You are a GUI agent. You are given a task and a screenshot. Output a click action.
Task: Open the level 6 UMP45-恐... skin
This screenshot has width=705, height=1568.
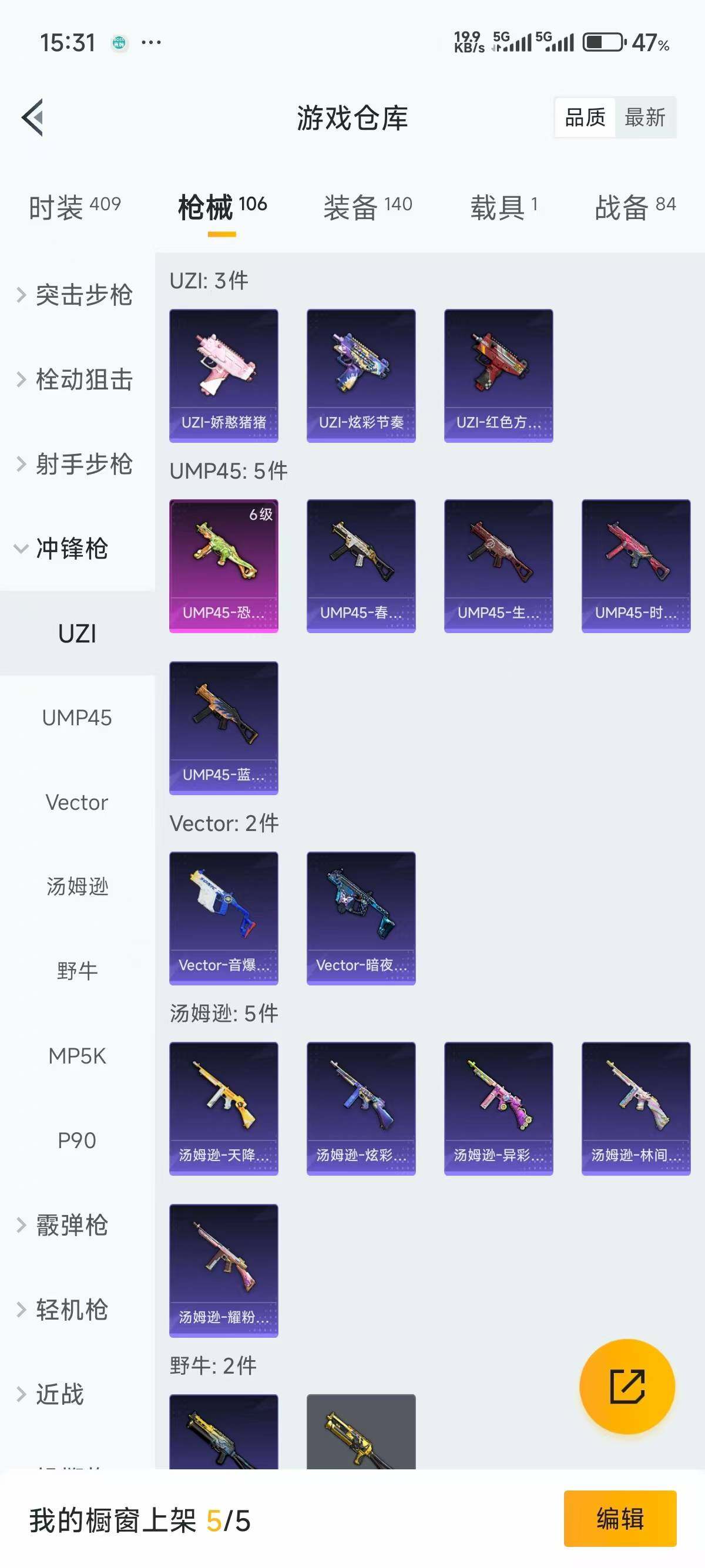(223, 566)
